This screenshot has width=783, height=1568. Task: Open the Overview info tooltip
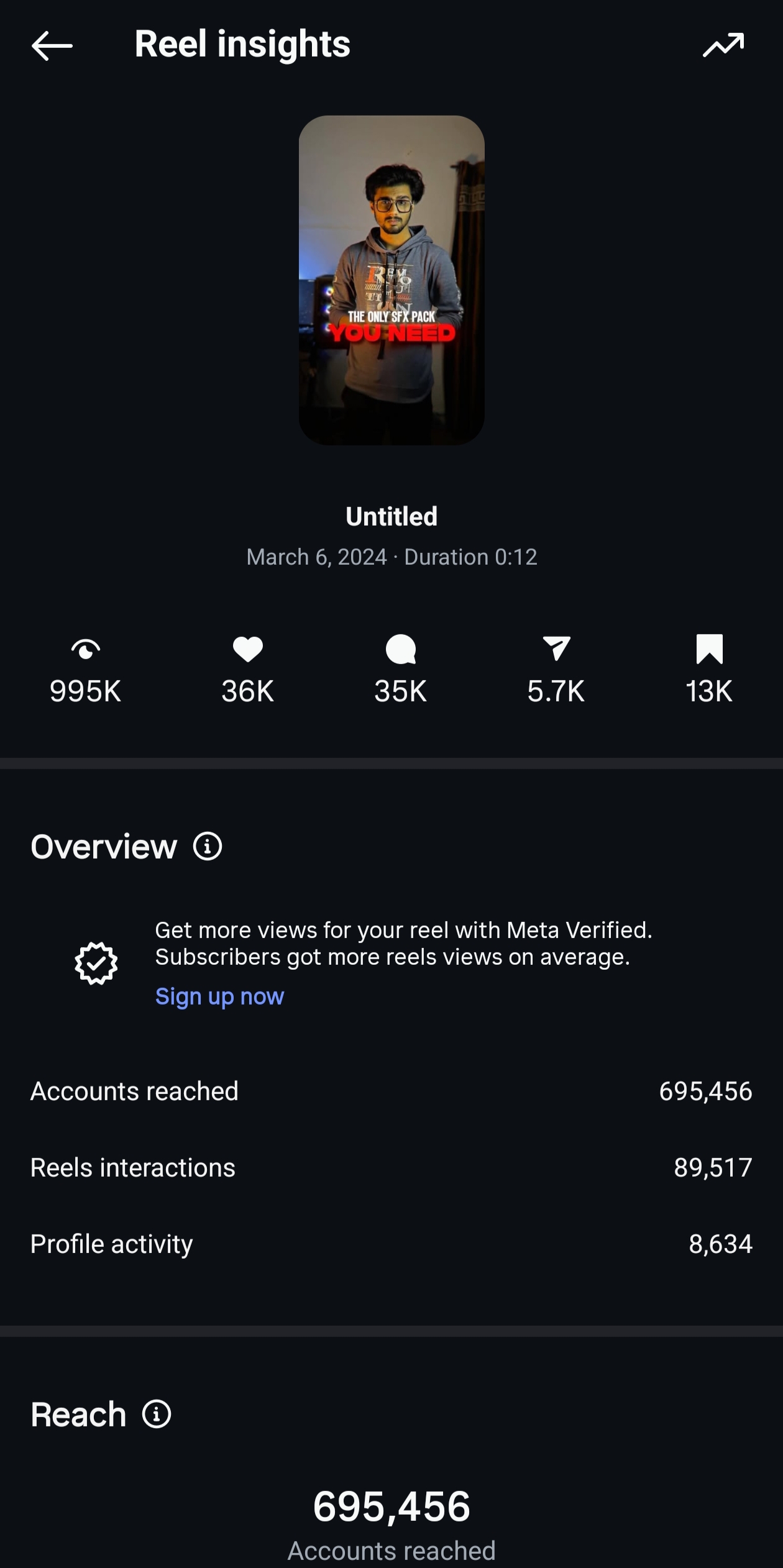point(206,845)
